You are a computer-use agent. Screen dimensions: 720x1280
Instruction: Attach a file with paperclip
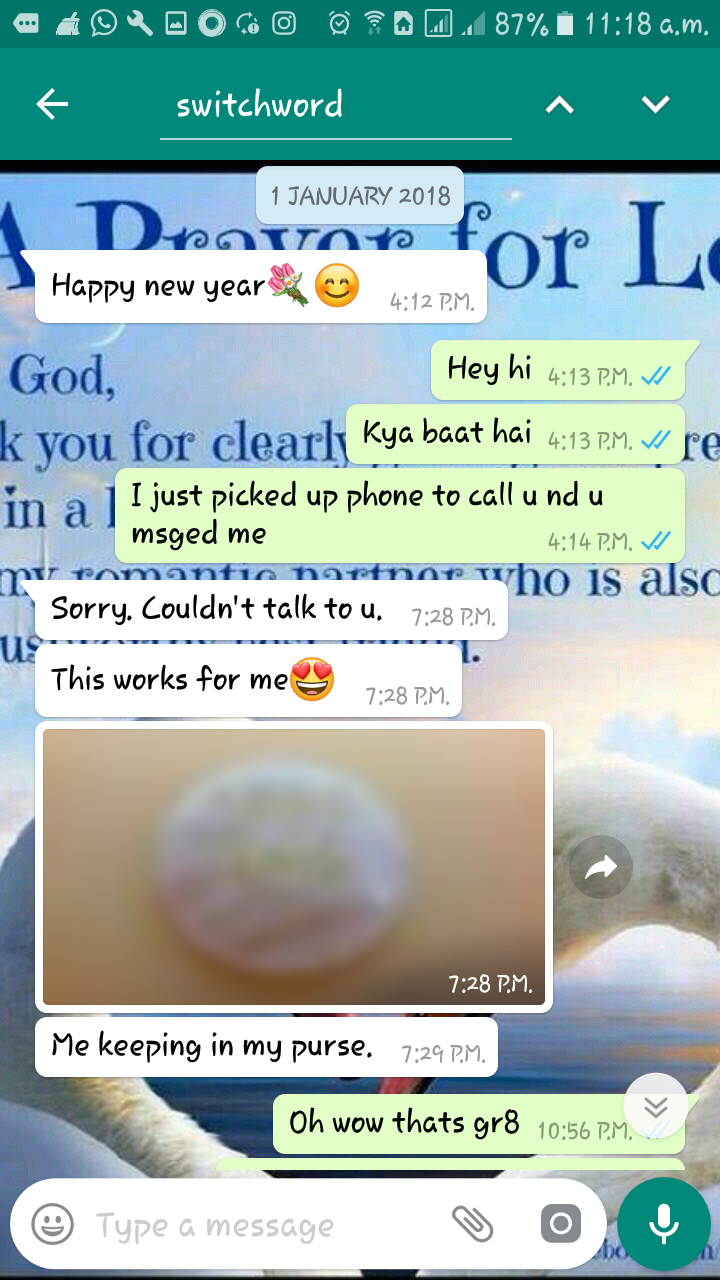coord(473,1223)
